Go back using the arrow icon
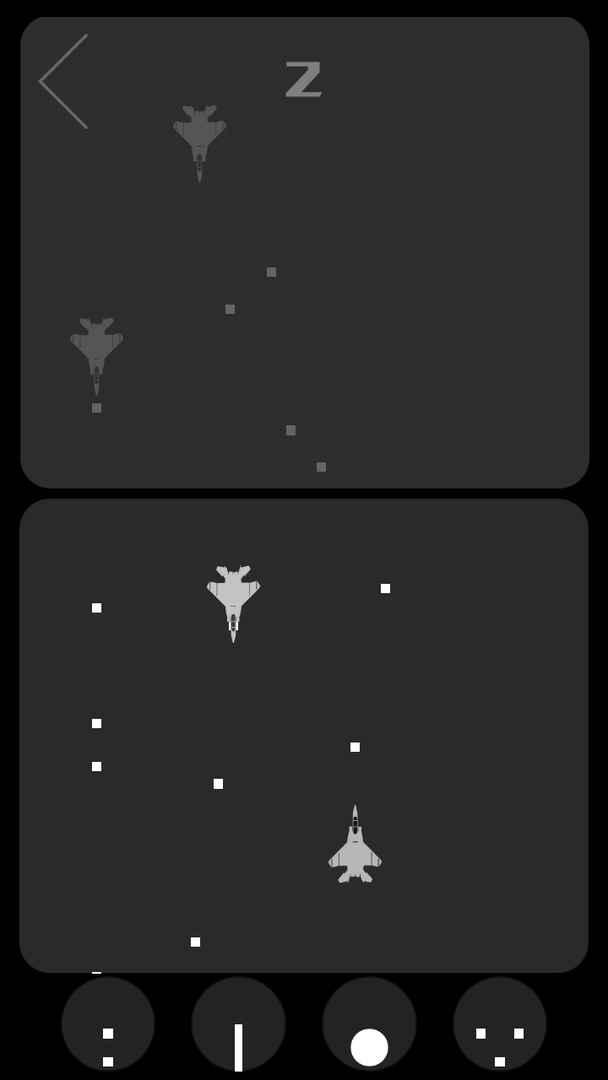Screen dimensions: 608x1080 coord(63,81)
